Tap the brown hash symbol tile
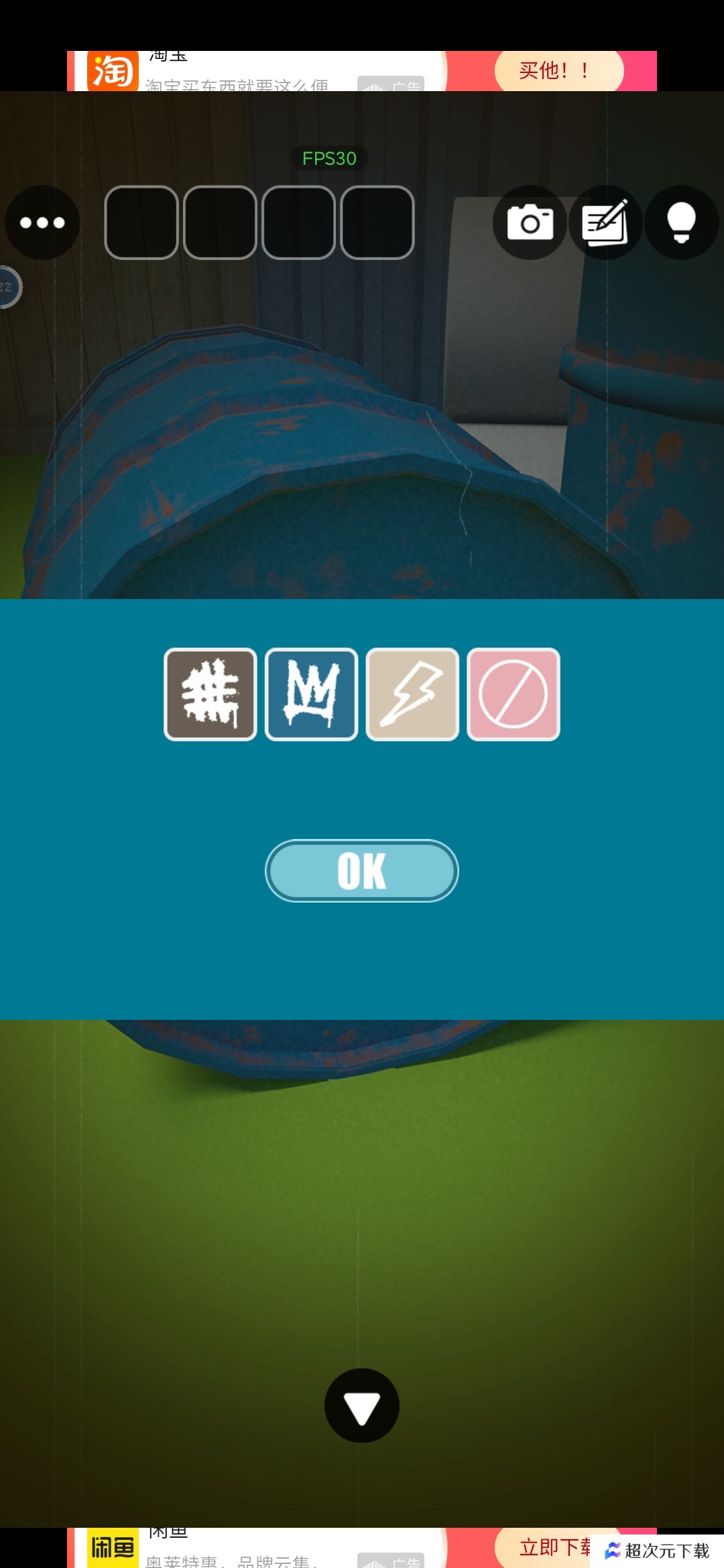 [x=210, y=694]
